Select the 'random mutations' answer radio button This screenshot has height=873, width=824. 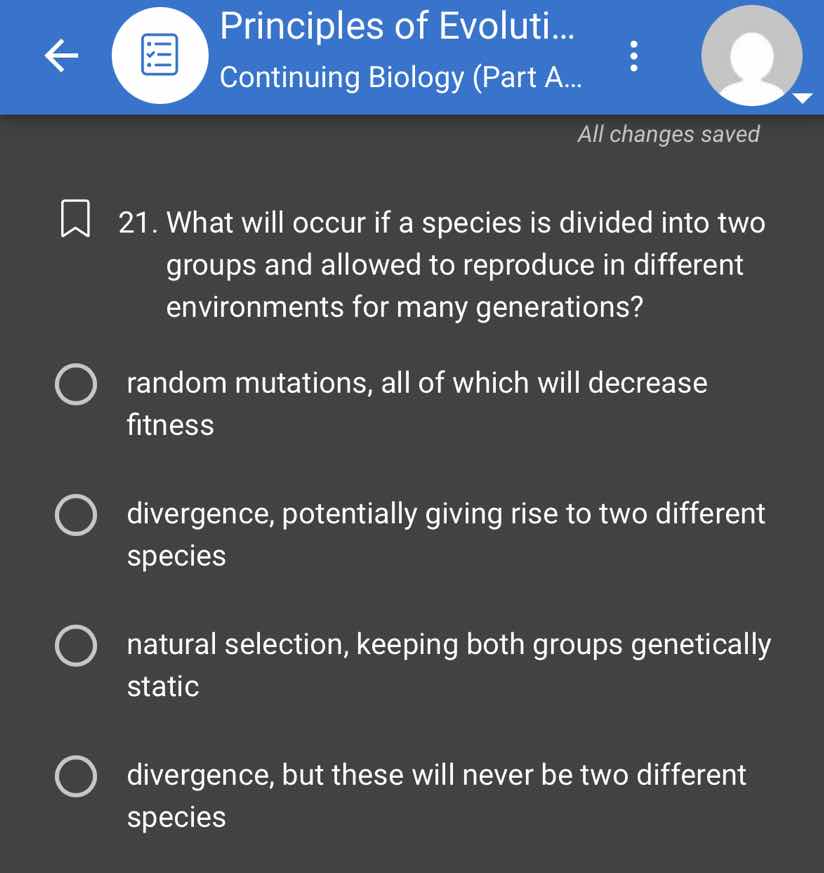75,384
